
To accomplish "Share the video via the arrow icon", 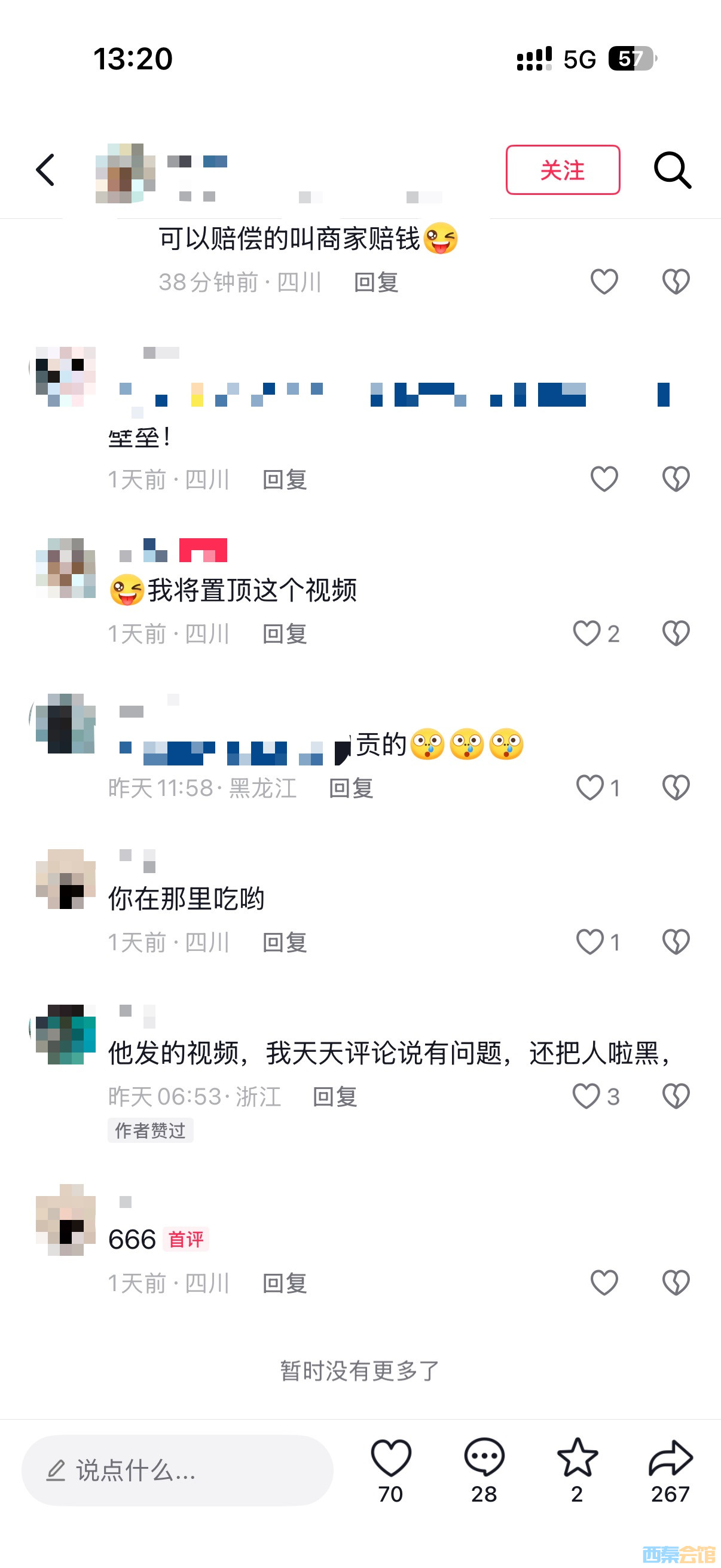I will [670, 1459].
